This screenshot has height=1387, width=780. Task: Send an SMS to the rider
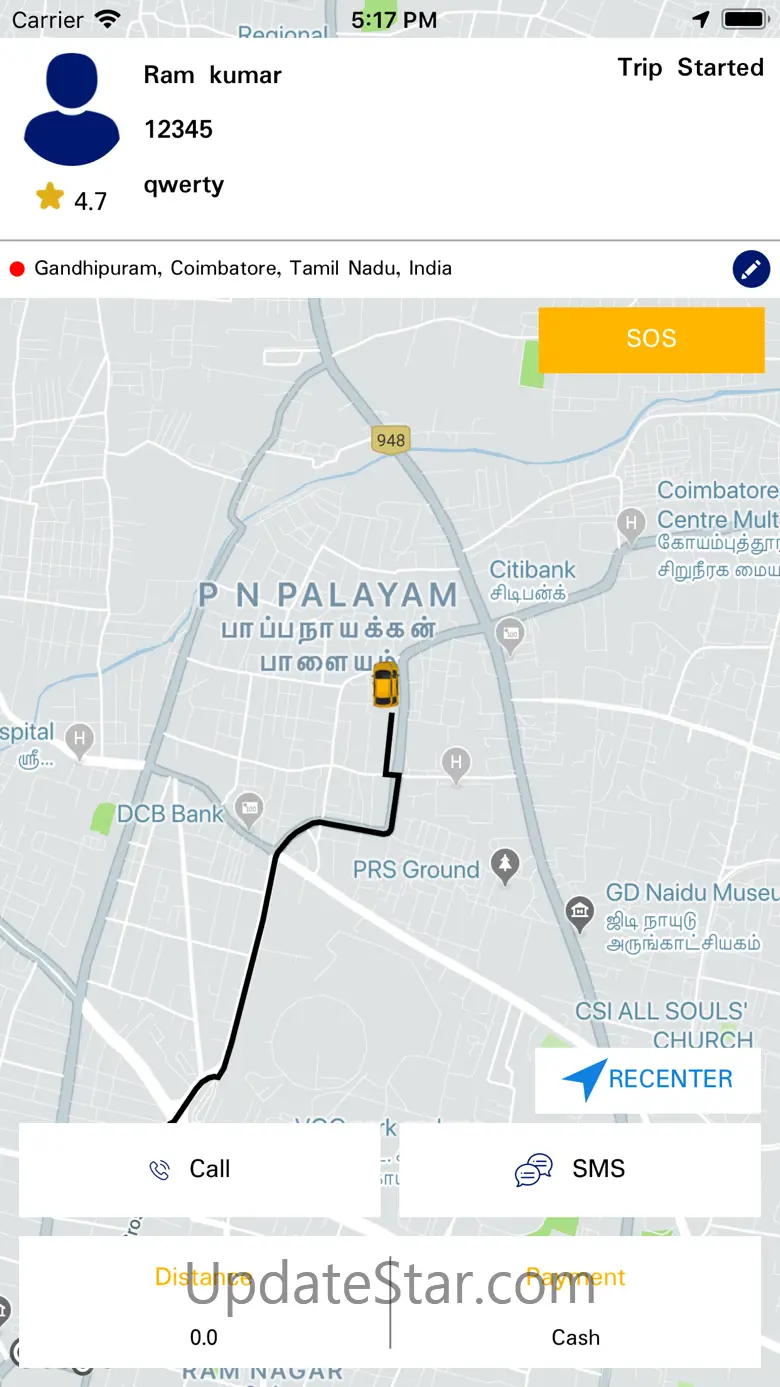point(579,1169)
